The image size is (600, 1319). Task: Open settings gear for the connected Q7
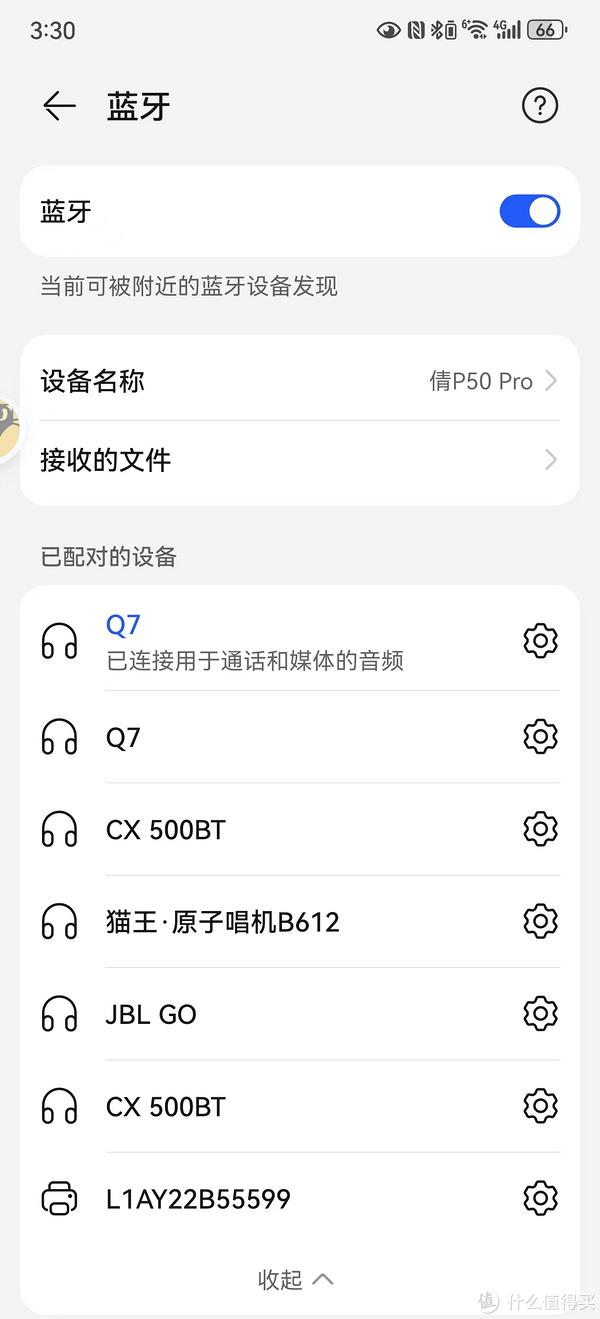coord(540,641)
